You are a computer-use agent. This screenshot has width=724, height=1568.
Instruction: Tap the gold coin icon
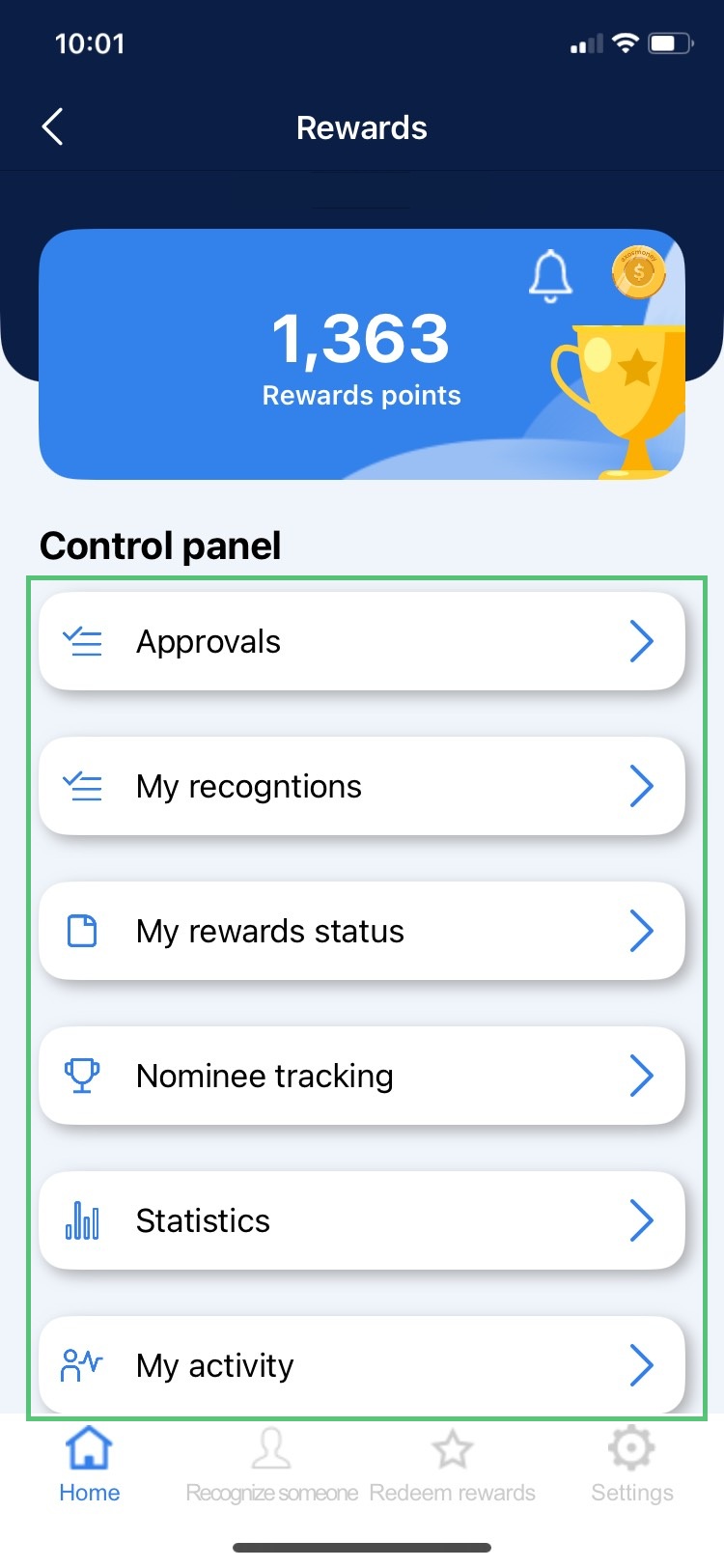[x=638, y=272]
